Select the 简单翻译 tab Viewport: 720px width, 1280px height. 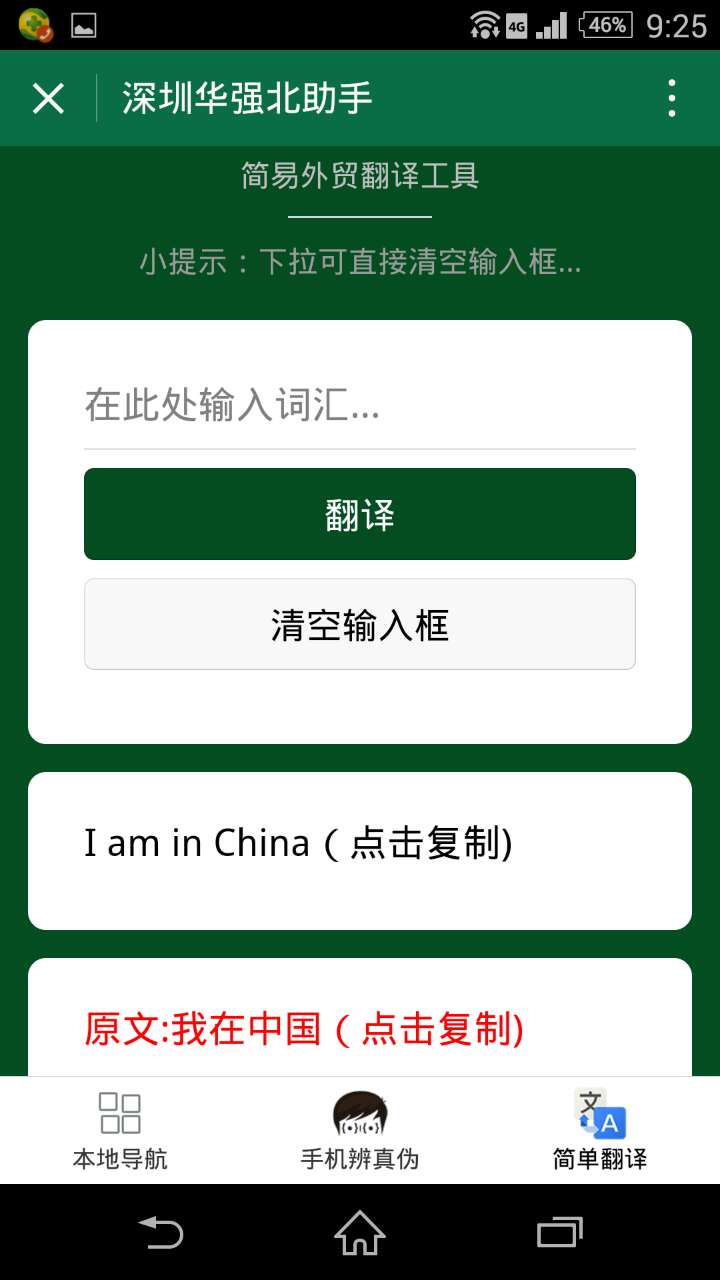click(600, 1131)
